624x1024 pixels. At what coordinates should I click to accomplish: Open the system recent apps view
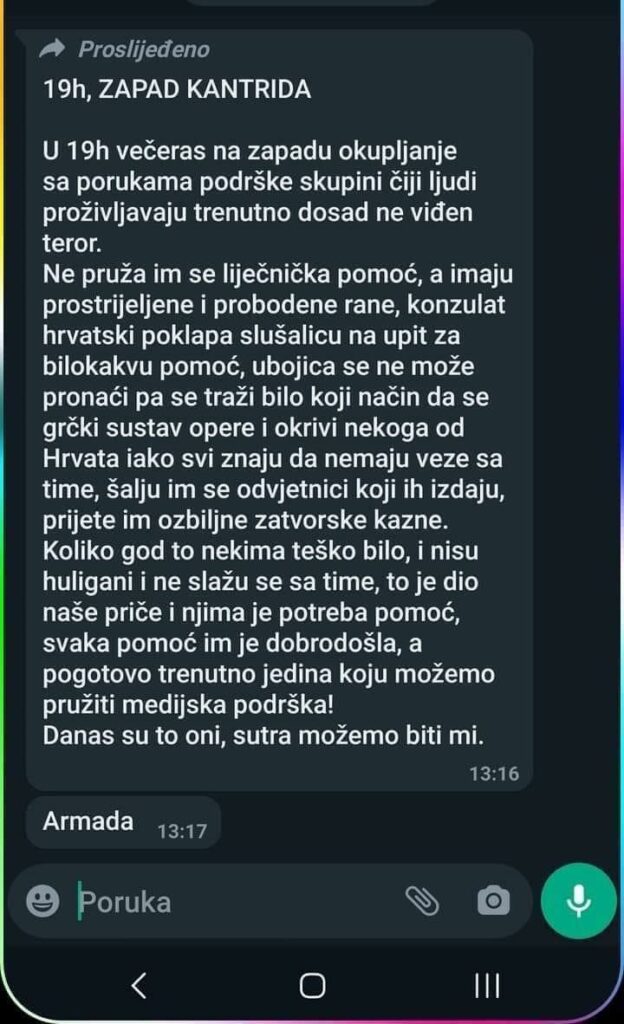(486, 987)
